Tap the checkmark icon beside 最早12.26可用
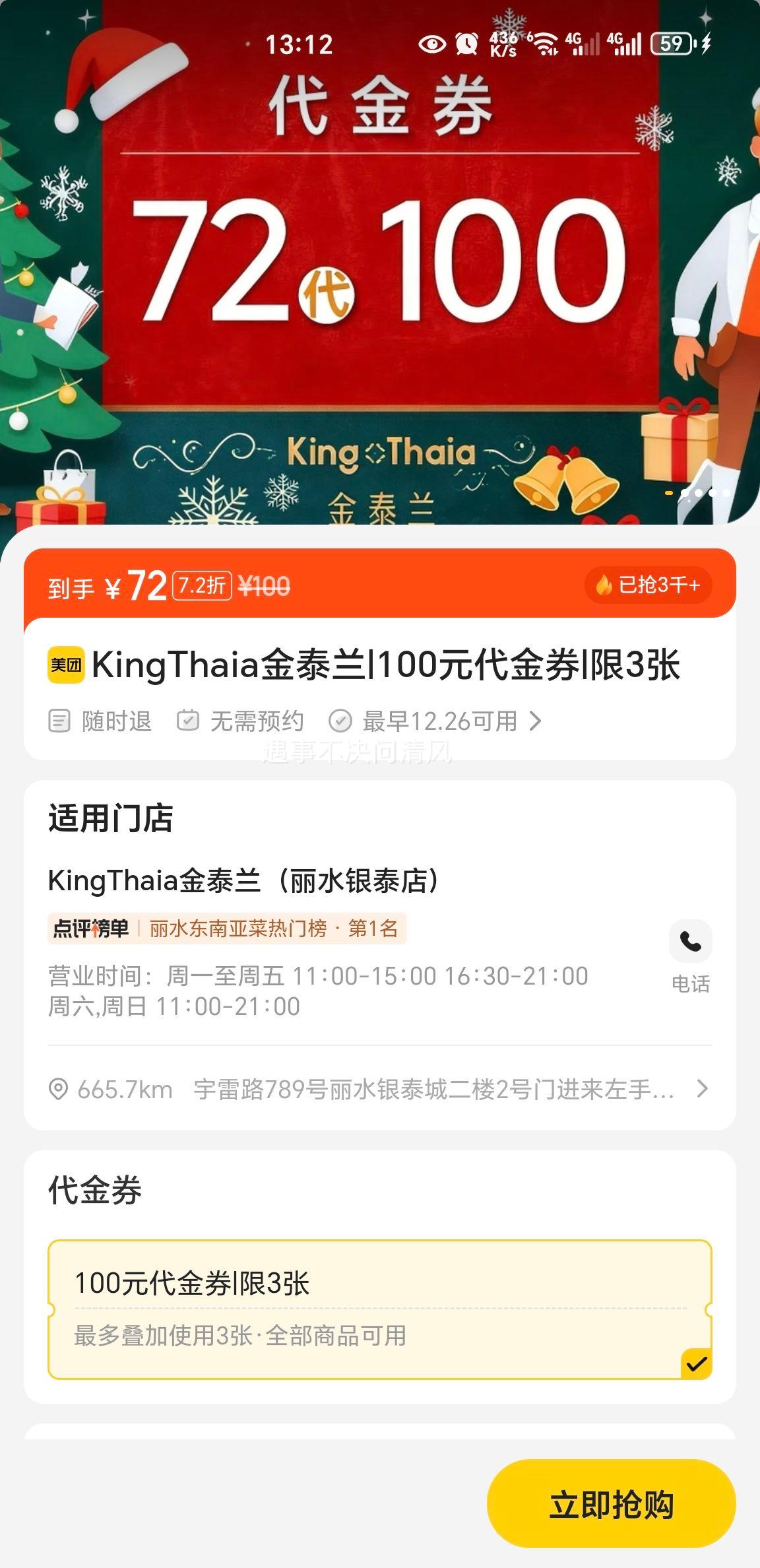This screenshot has height=1568, width=760. (340, 721)
